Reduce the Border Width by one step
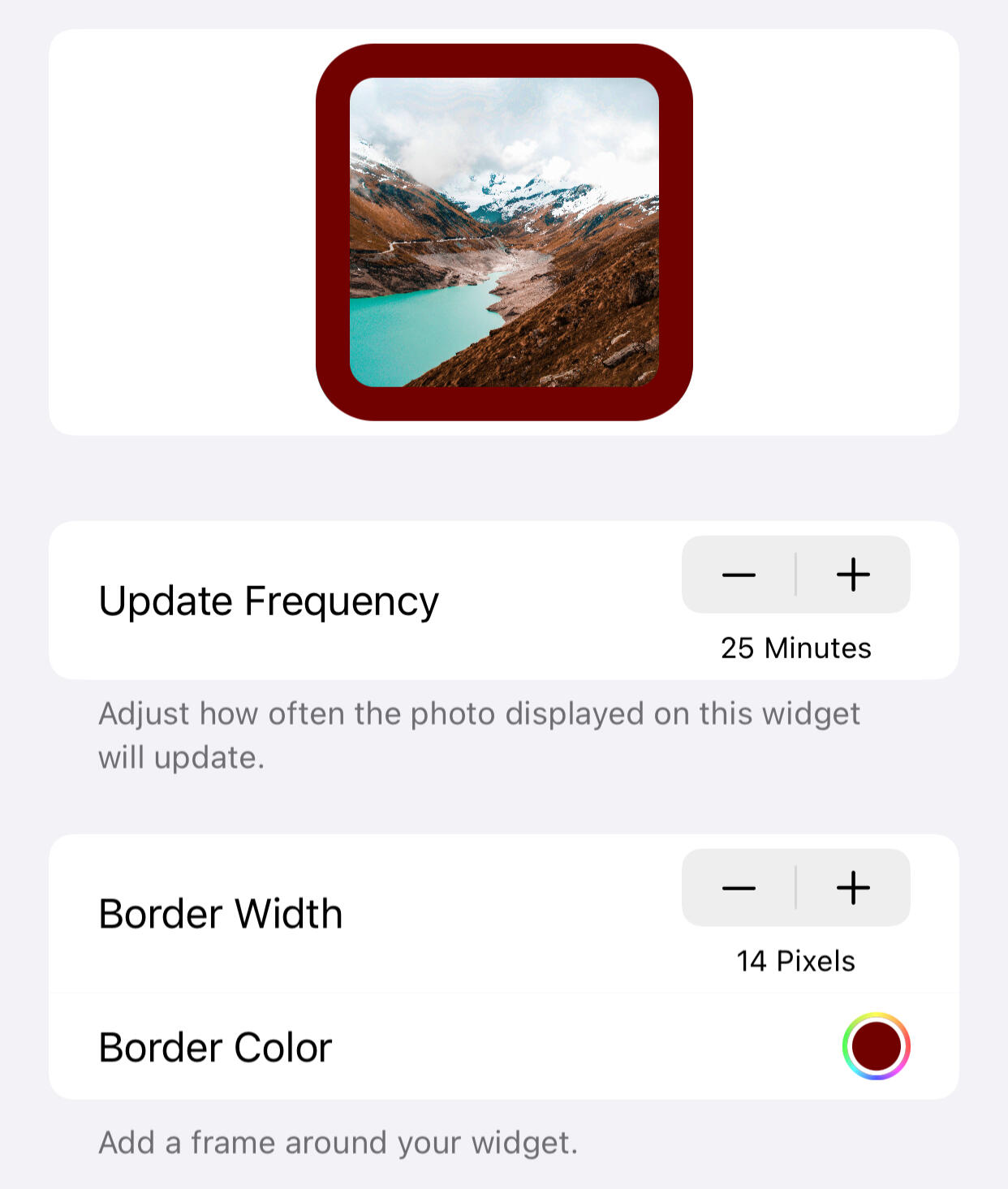1008x1189 pixels. 739,888
